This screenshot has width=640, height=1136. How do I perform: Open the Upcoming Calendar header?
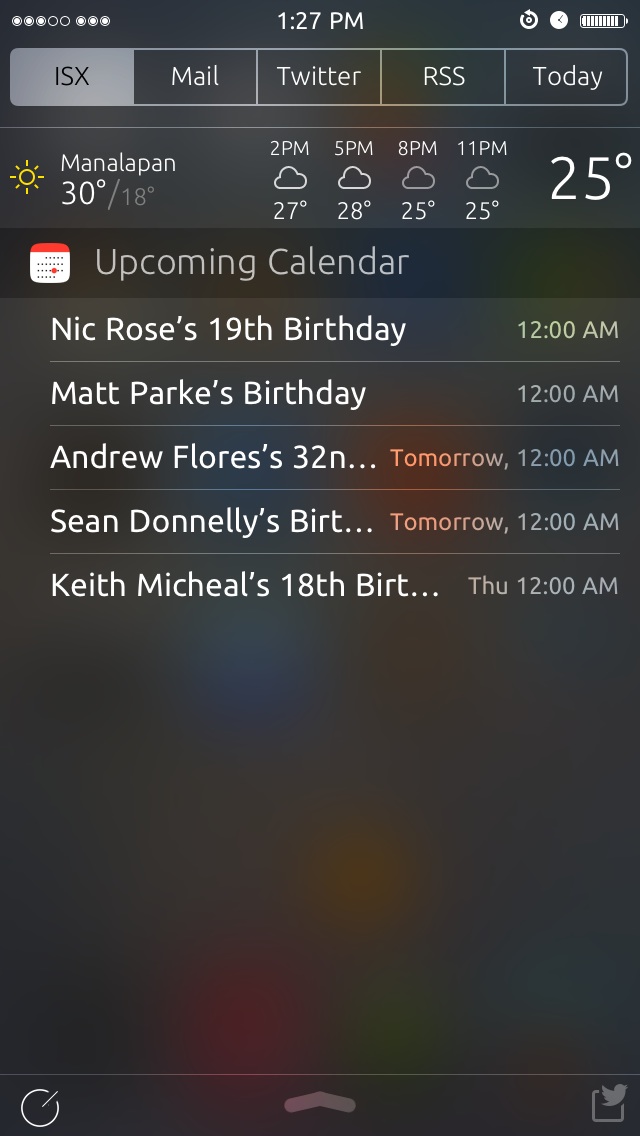(252, 263)
